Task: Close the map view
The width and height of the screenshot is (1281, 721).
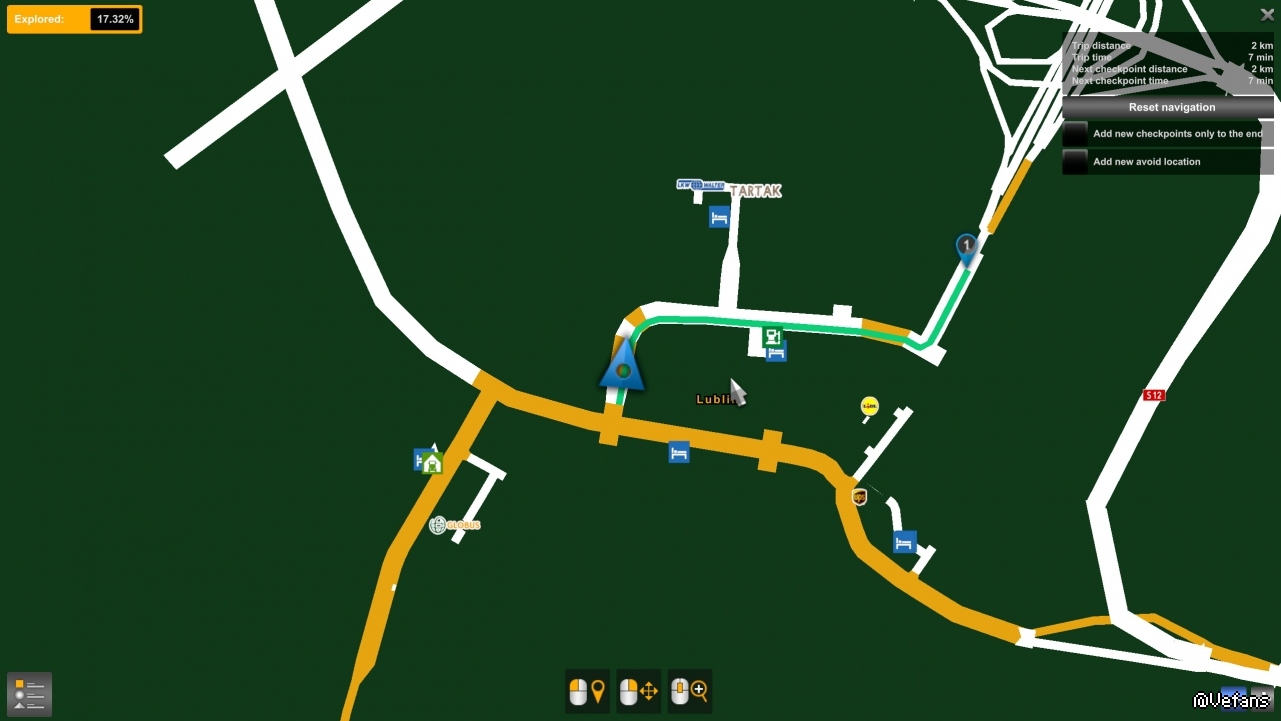Action: click(1267, 14)
